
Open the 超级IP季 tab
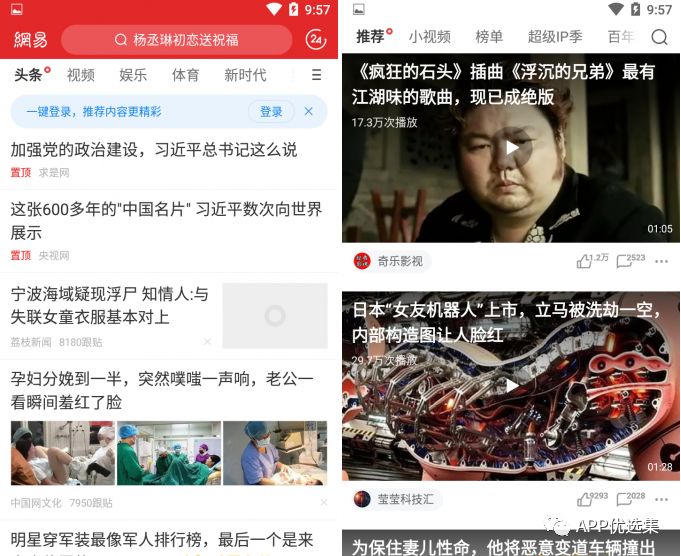[x=555, y=37]
